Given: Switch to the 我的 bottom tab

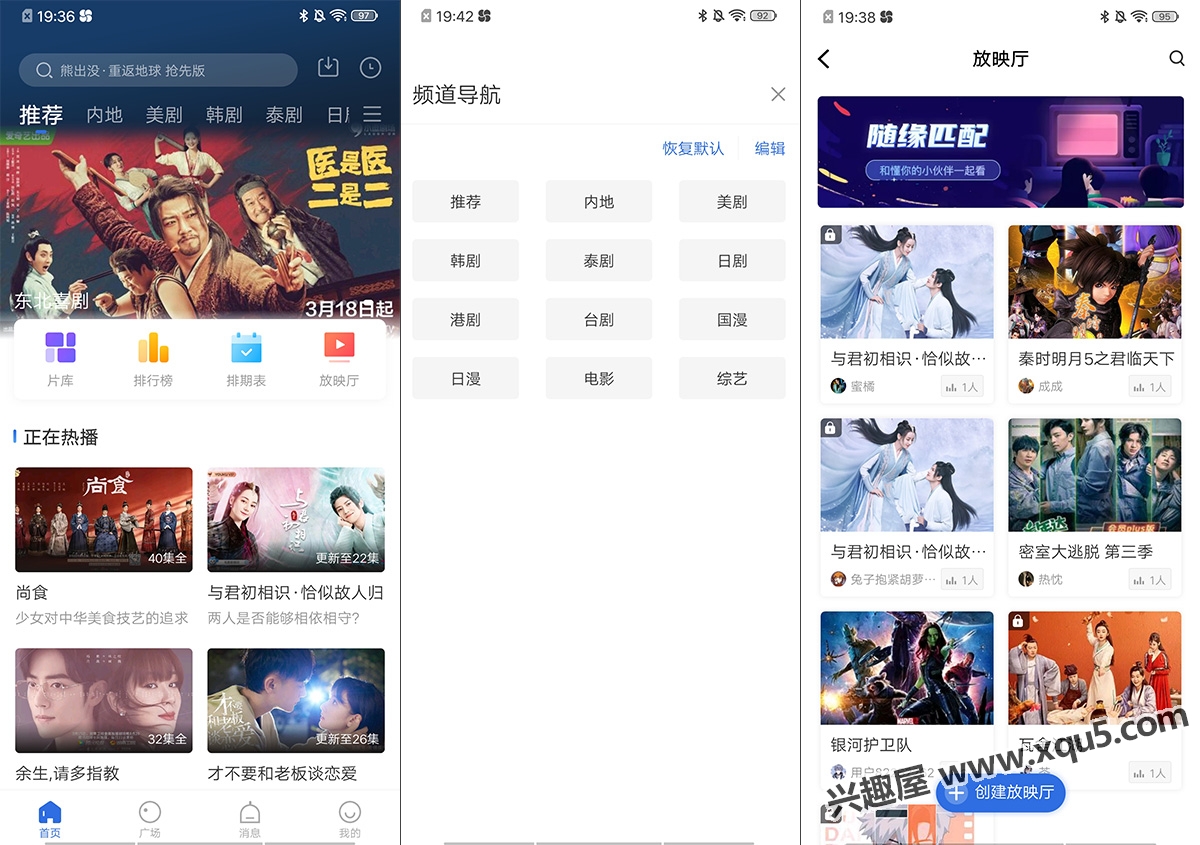Looking at the screenshot, I should [x=349, y=818].
